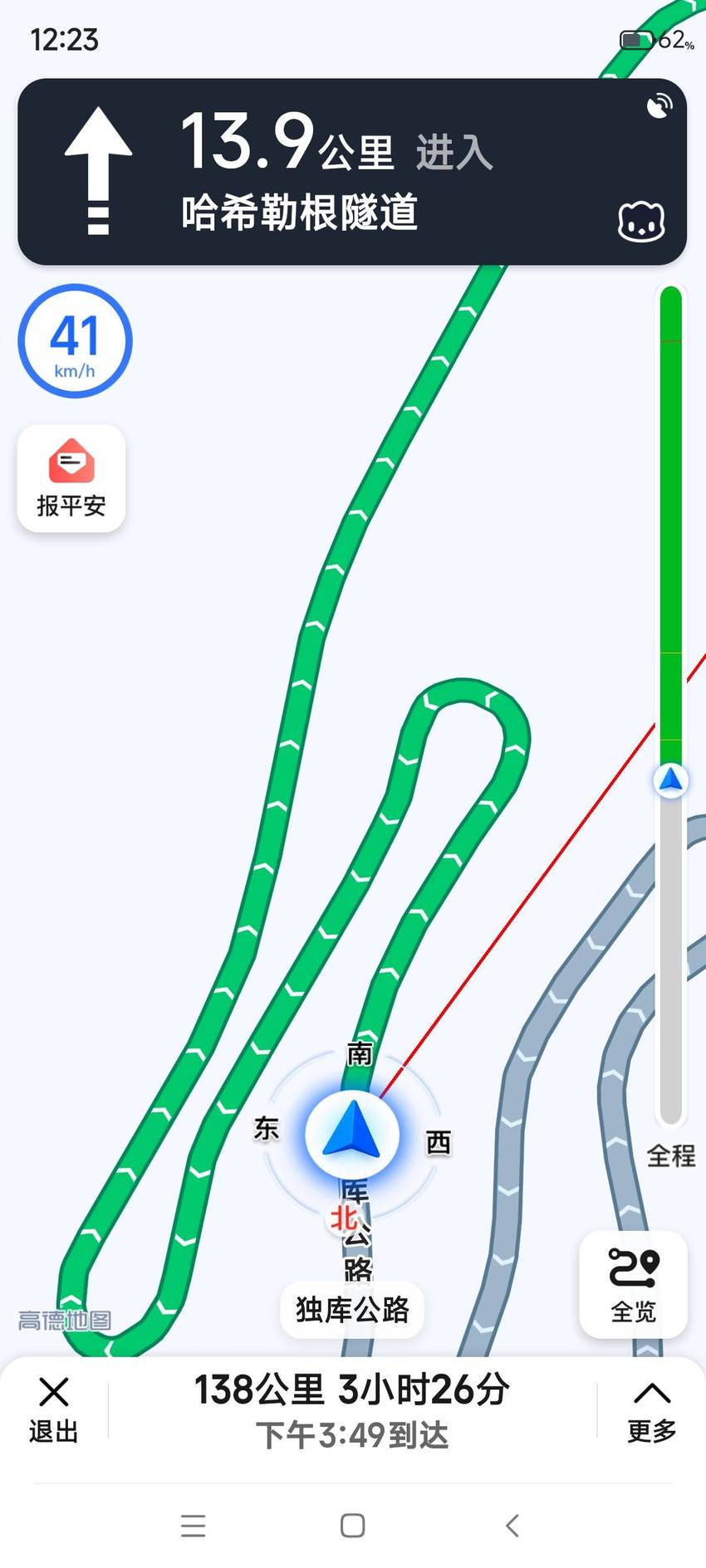Go back with system back button
The height and width of the screenshot is (1568, 706).
coord(512,1525)
